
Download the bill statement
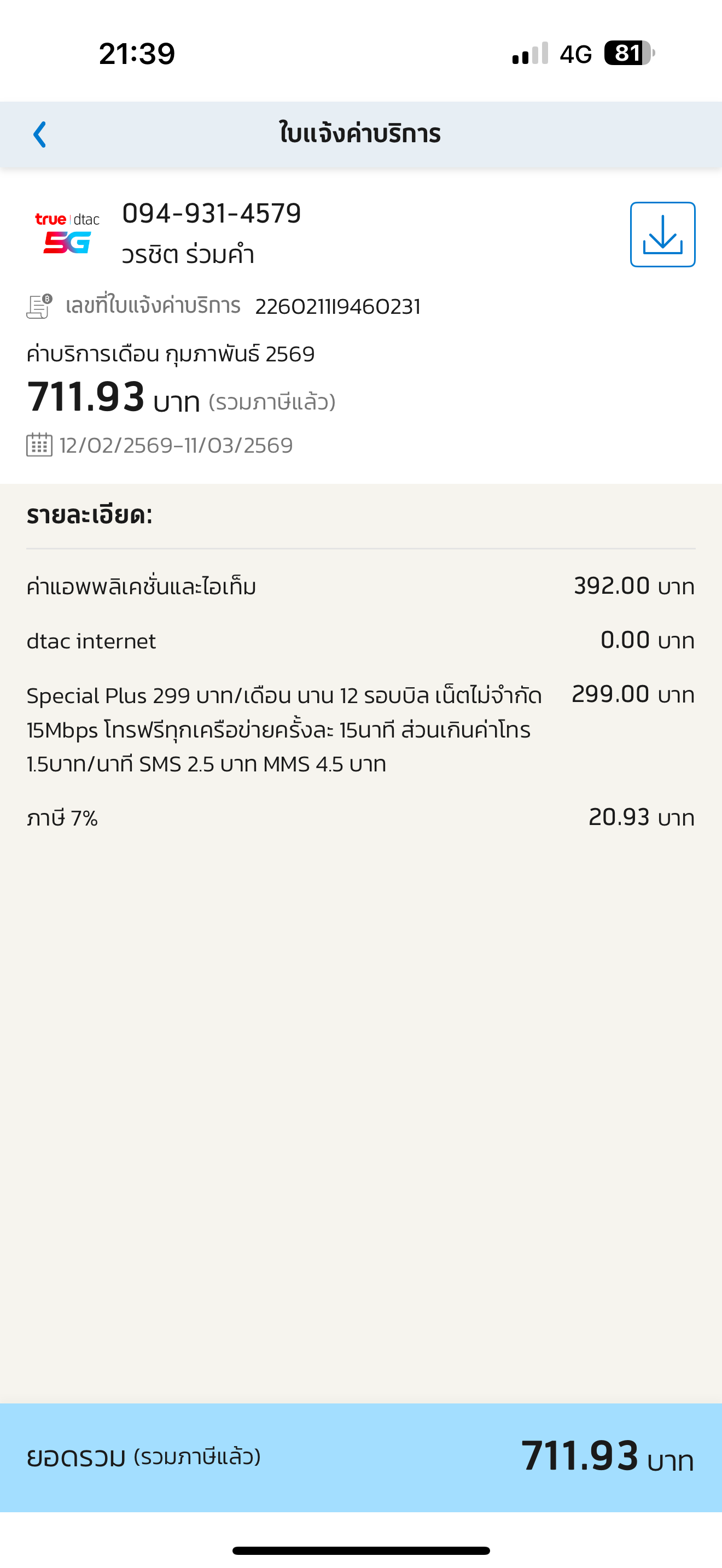662,235
